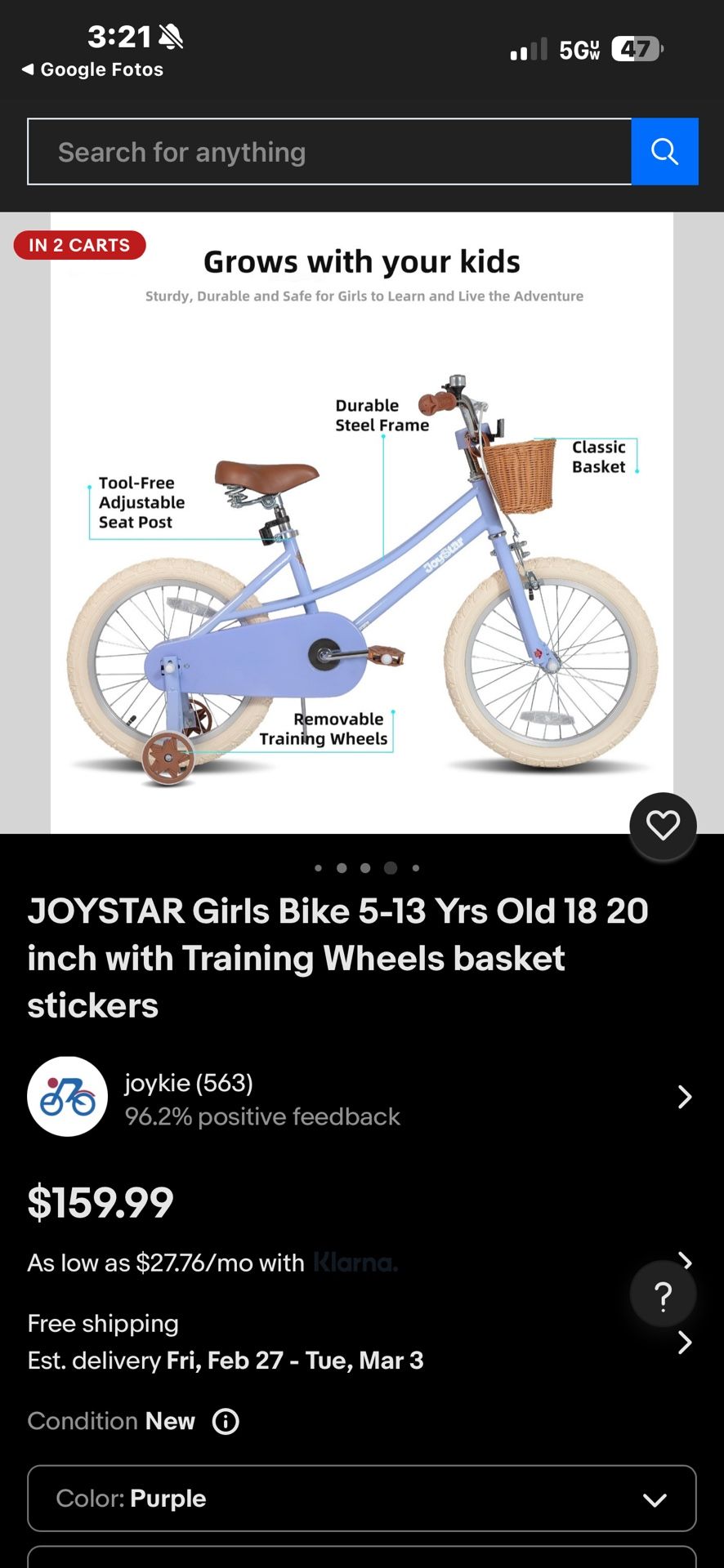Select the fourth carousel dot indicator
This screenshot has width=724, height=1568.
pos(391,868)
